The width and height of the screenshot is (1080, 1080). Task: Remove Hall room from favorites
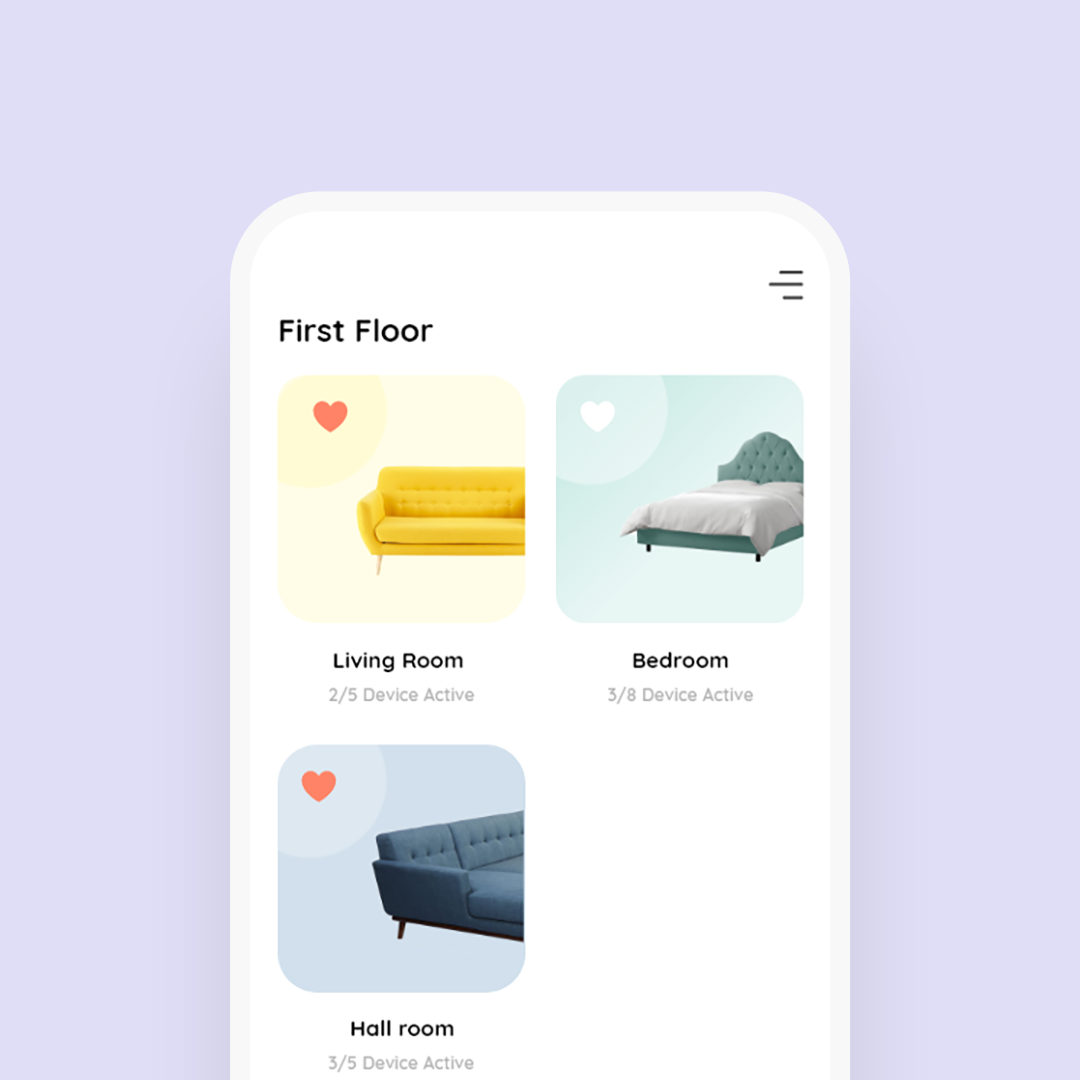(x=319, y=786)
